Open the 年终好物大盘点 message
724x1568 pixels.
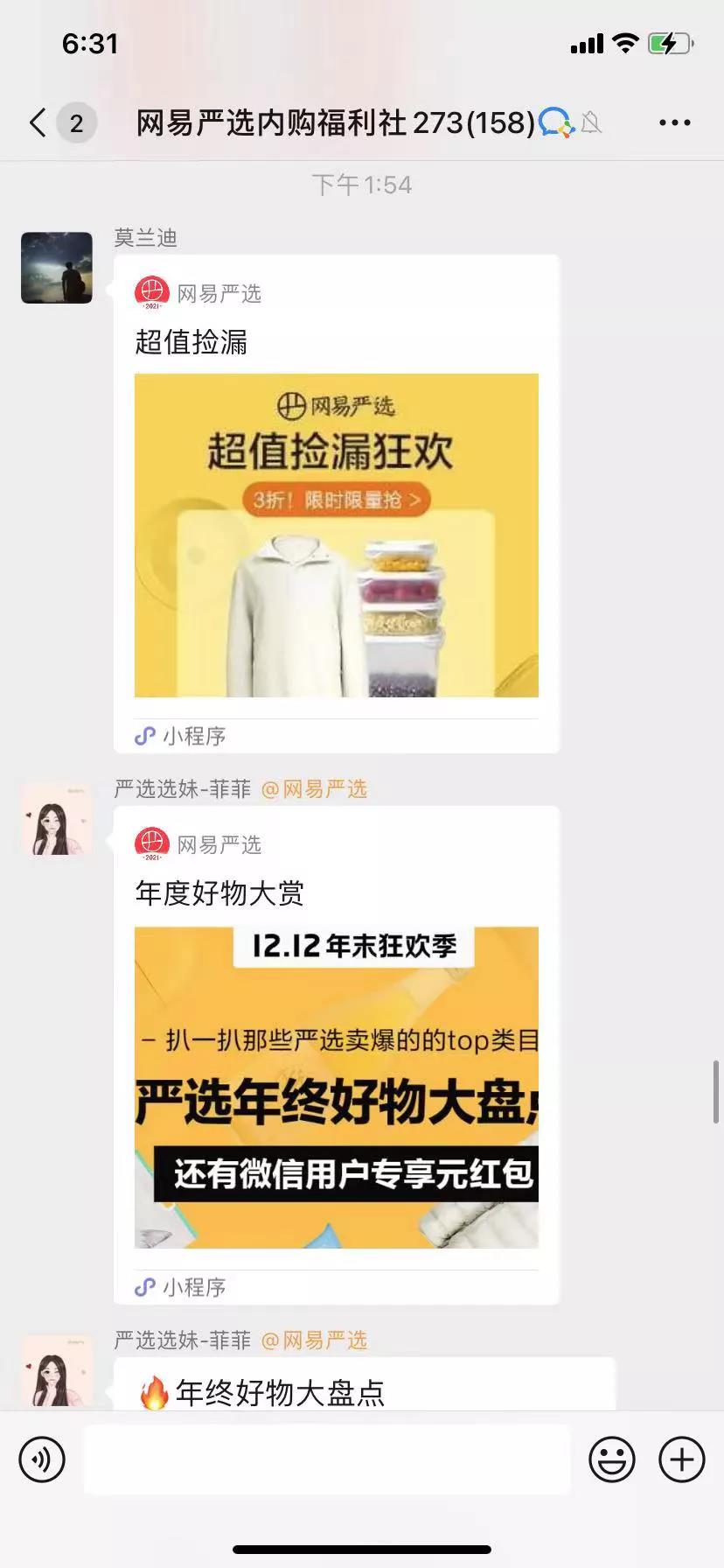[x=364, y=1389]
